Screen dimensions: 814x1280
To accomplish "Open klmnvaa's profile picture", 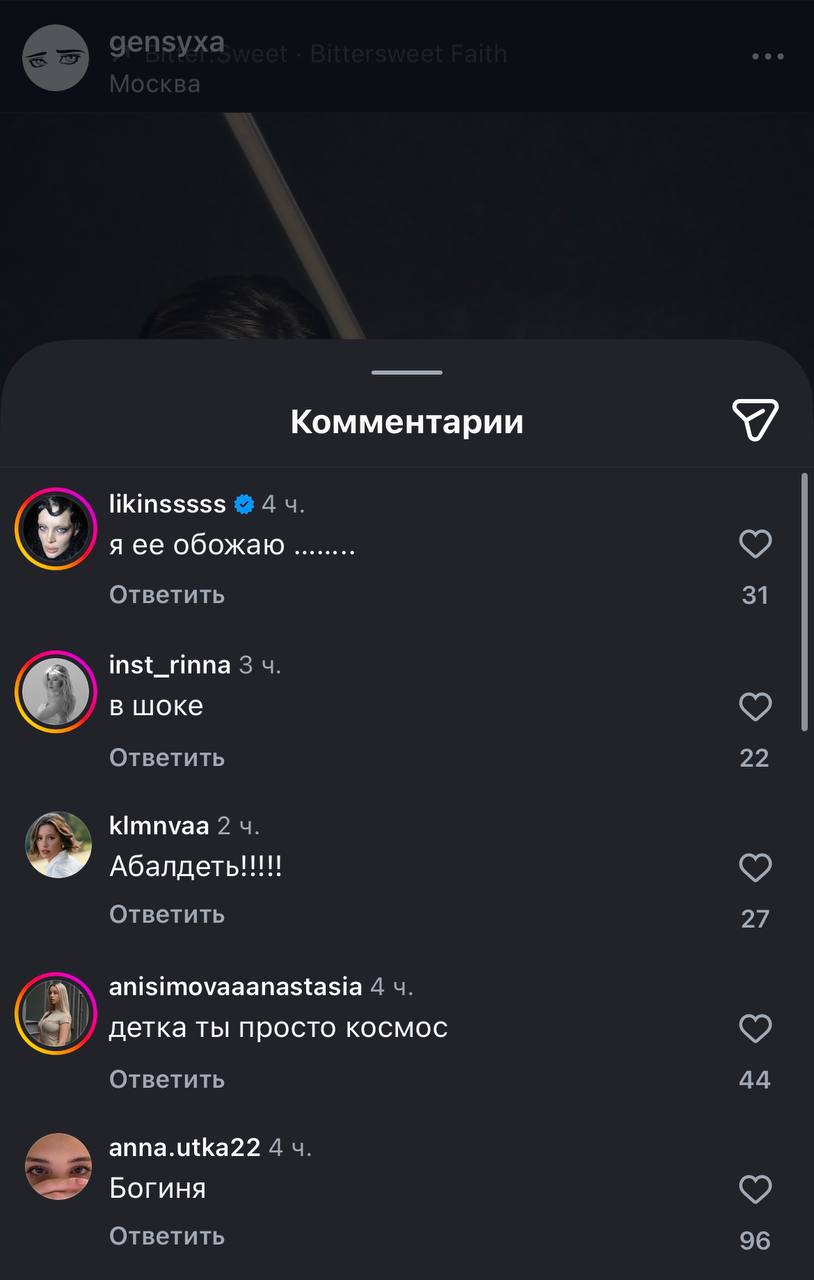I will tap(58, 845).
